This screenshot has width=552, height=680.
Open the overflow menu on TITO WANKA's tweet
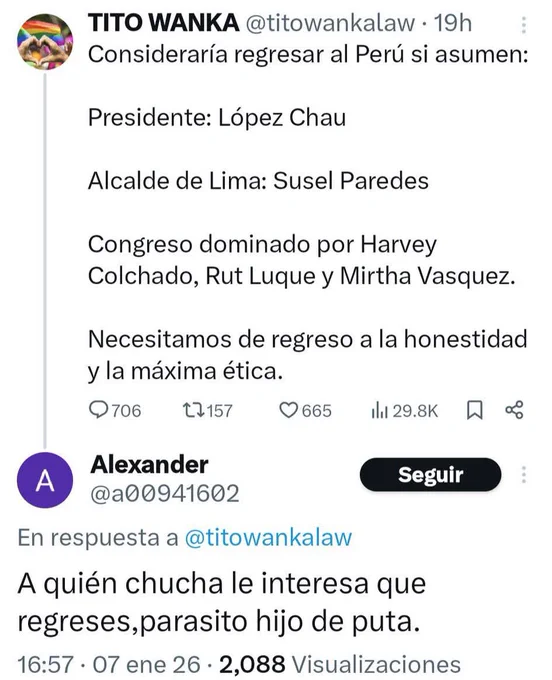pyautogui.click(x=524, y=25)
